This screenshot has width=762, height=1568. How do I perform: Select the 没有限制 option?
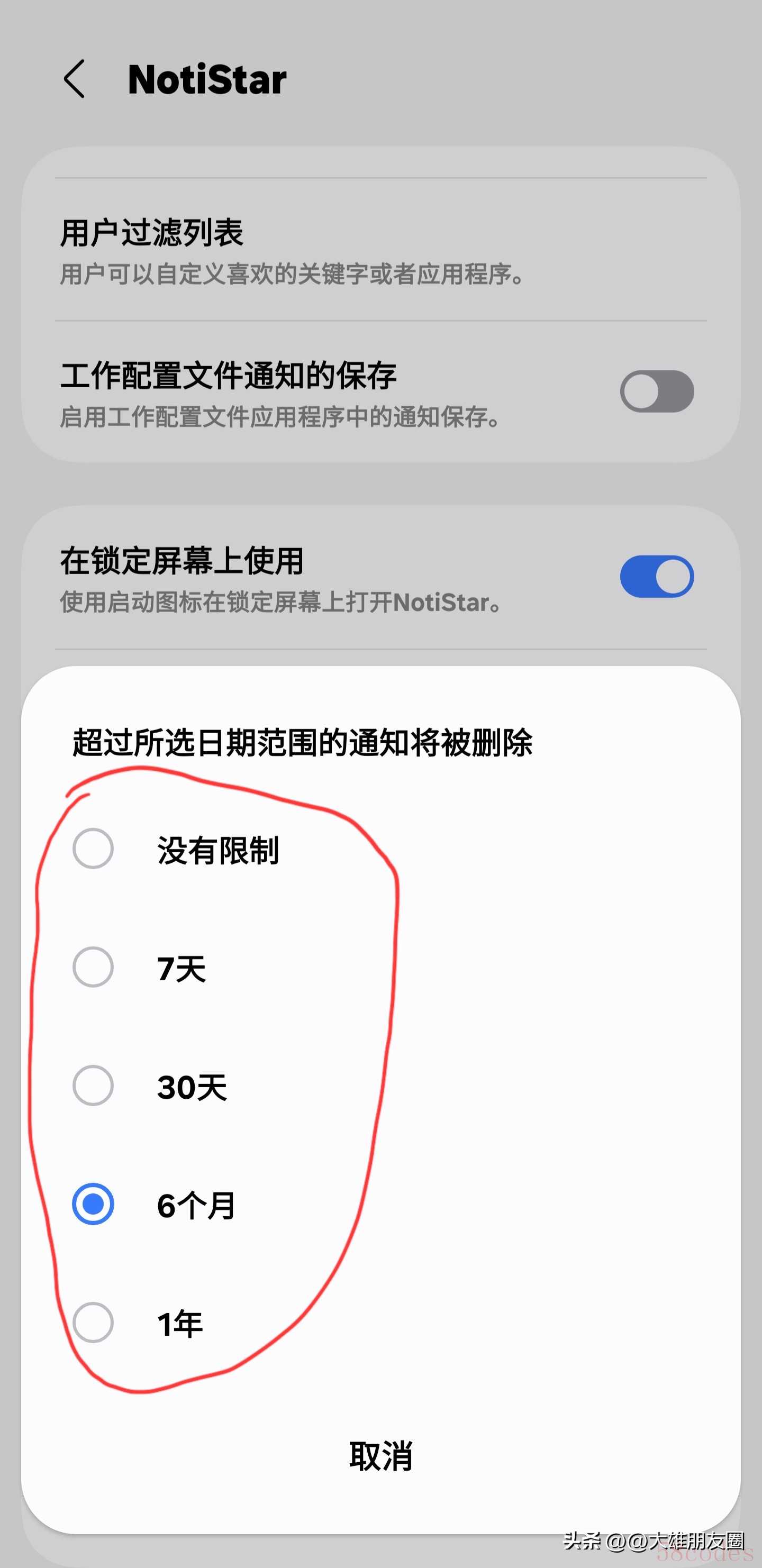(93, 849)
